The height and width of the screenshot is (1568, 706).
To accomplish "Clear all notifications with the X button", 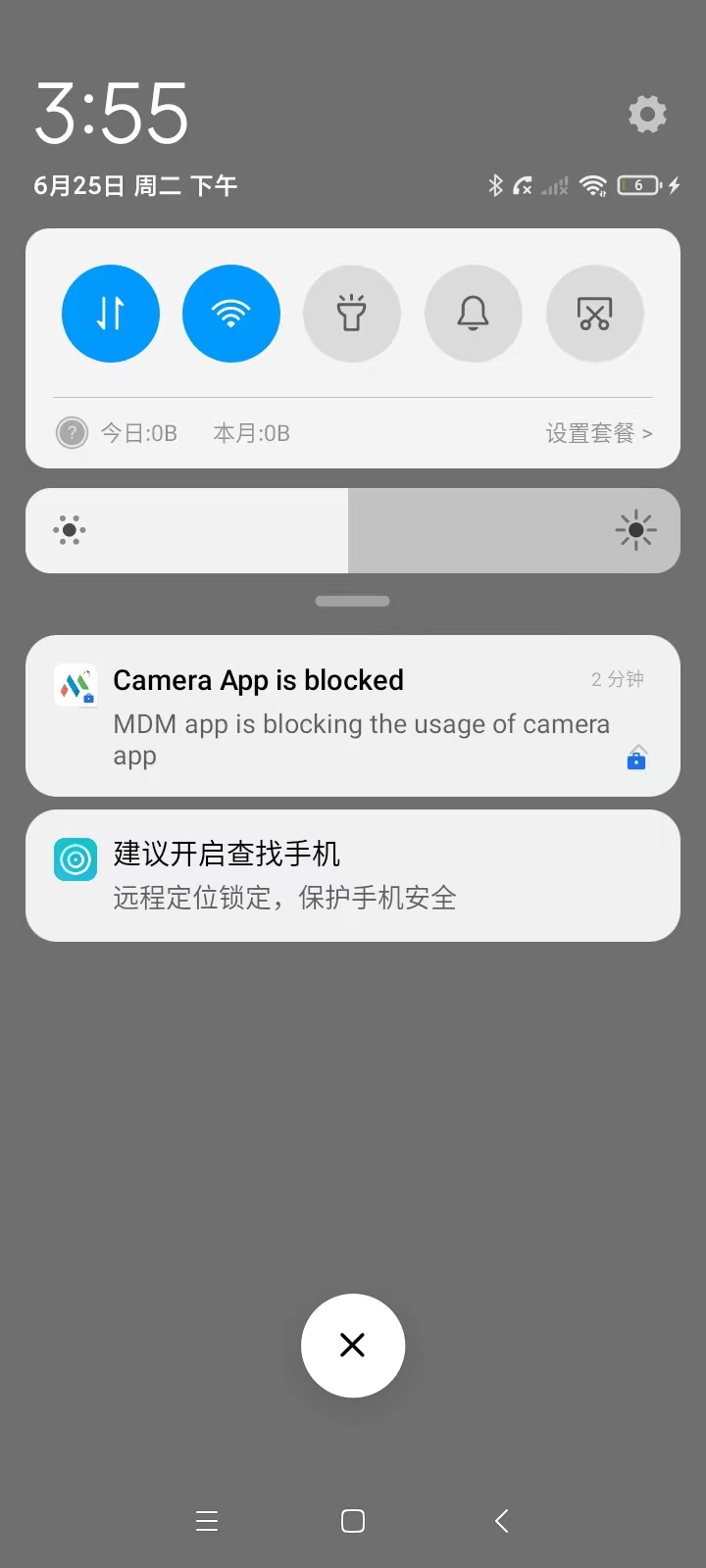I will (353, 1346).
